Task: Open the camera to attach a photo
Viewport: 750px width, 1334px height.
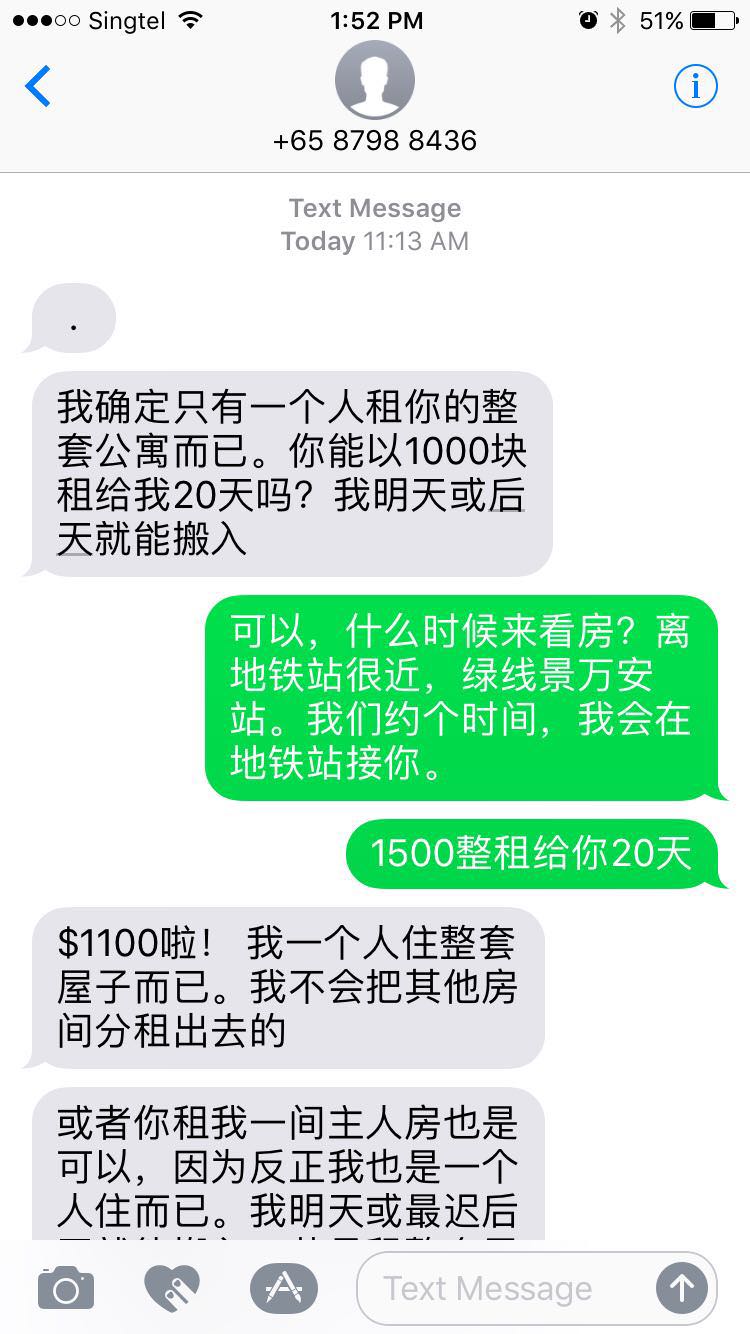Action: pyautogui.click(x=66, y=1288)
